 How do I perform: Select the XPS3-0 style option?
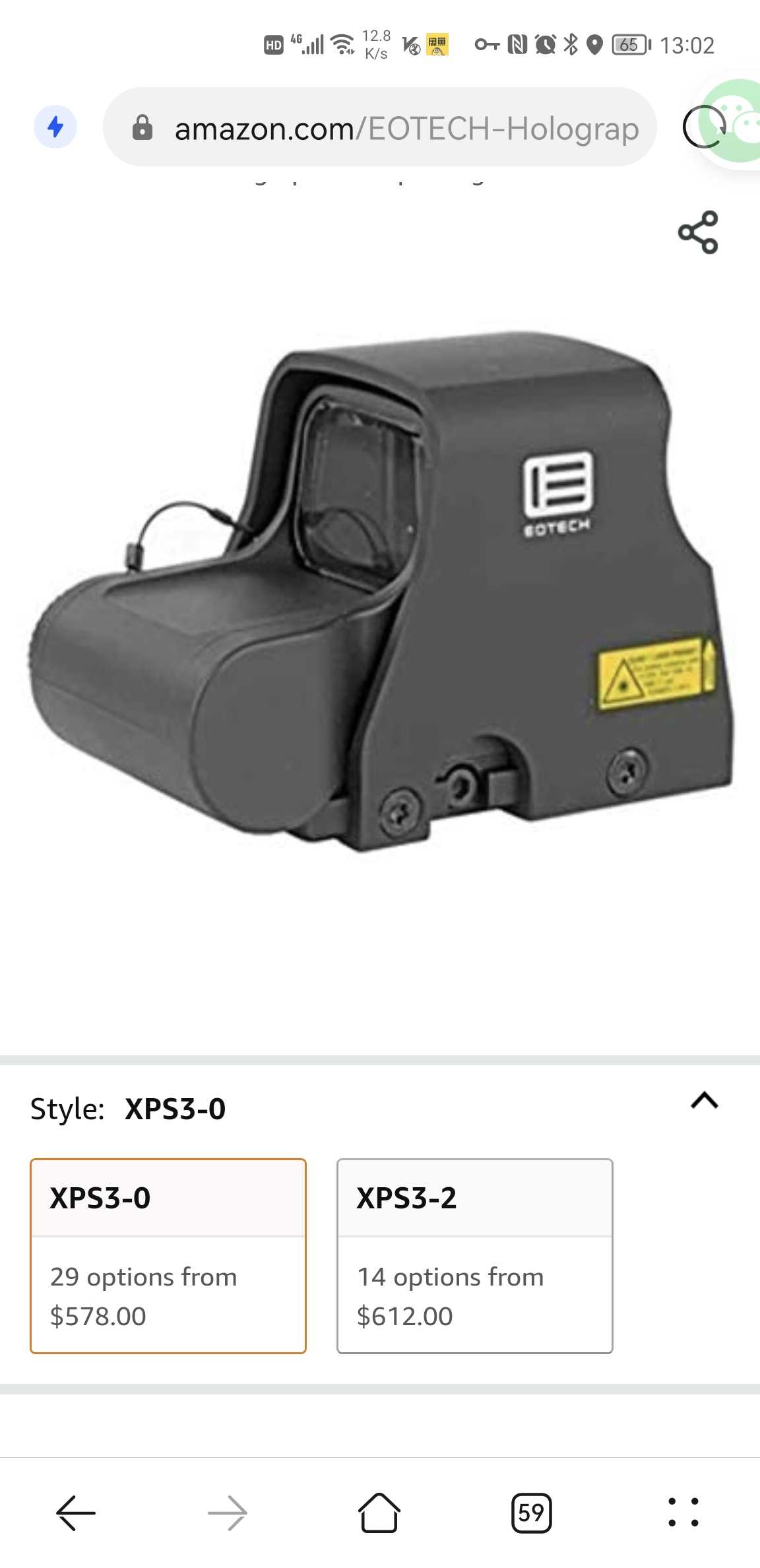point(168,1255)
